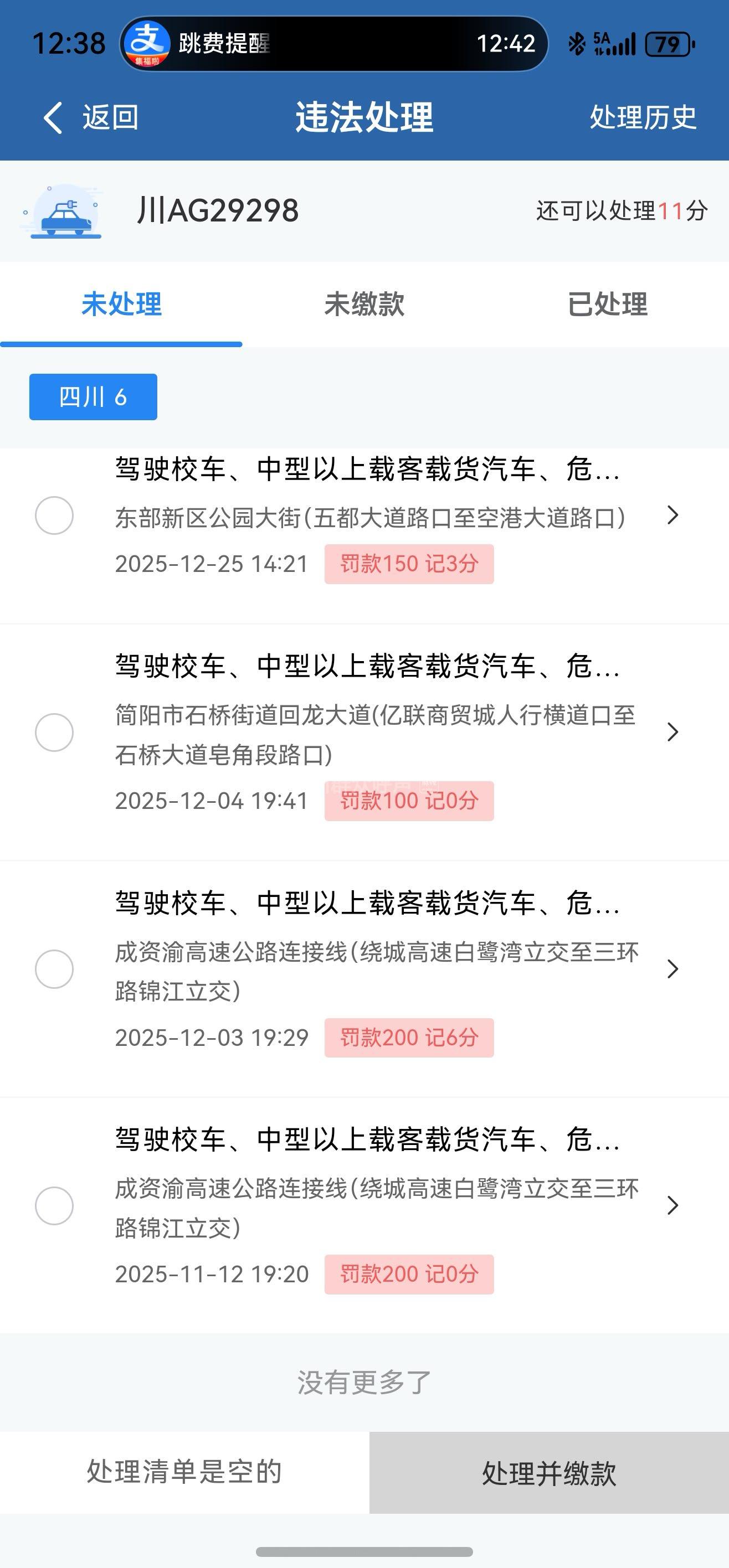This screenshot has width=729, height=1568.
Task: Select the 2025-12-25 14:21 violation checkbox
Action: (x=54, y=515)
